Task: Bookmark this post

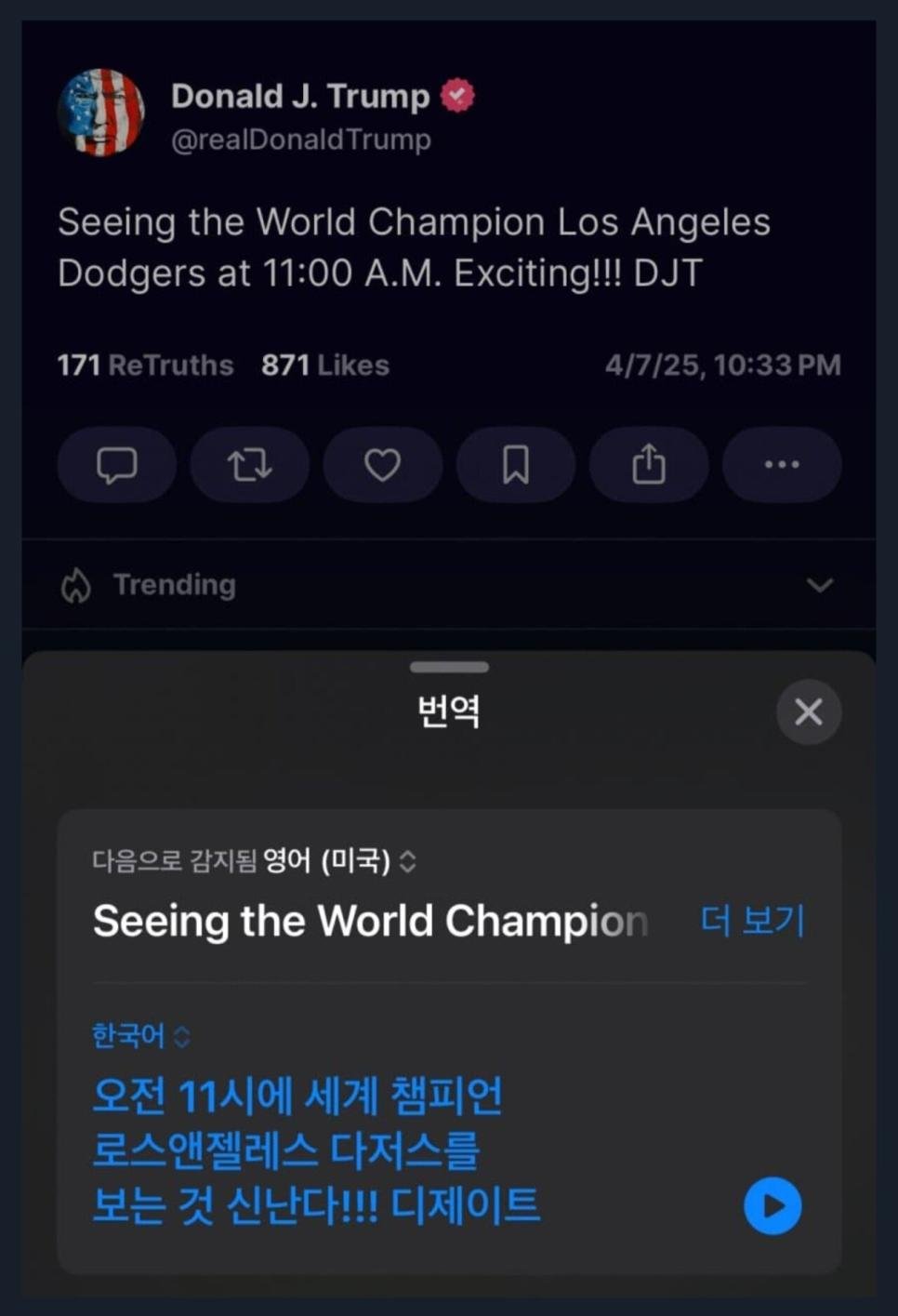Action: 515,465
